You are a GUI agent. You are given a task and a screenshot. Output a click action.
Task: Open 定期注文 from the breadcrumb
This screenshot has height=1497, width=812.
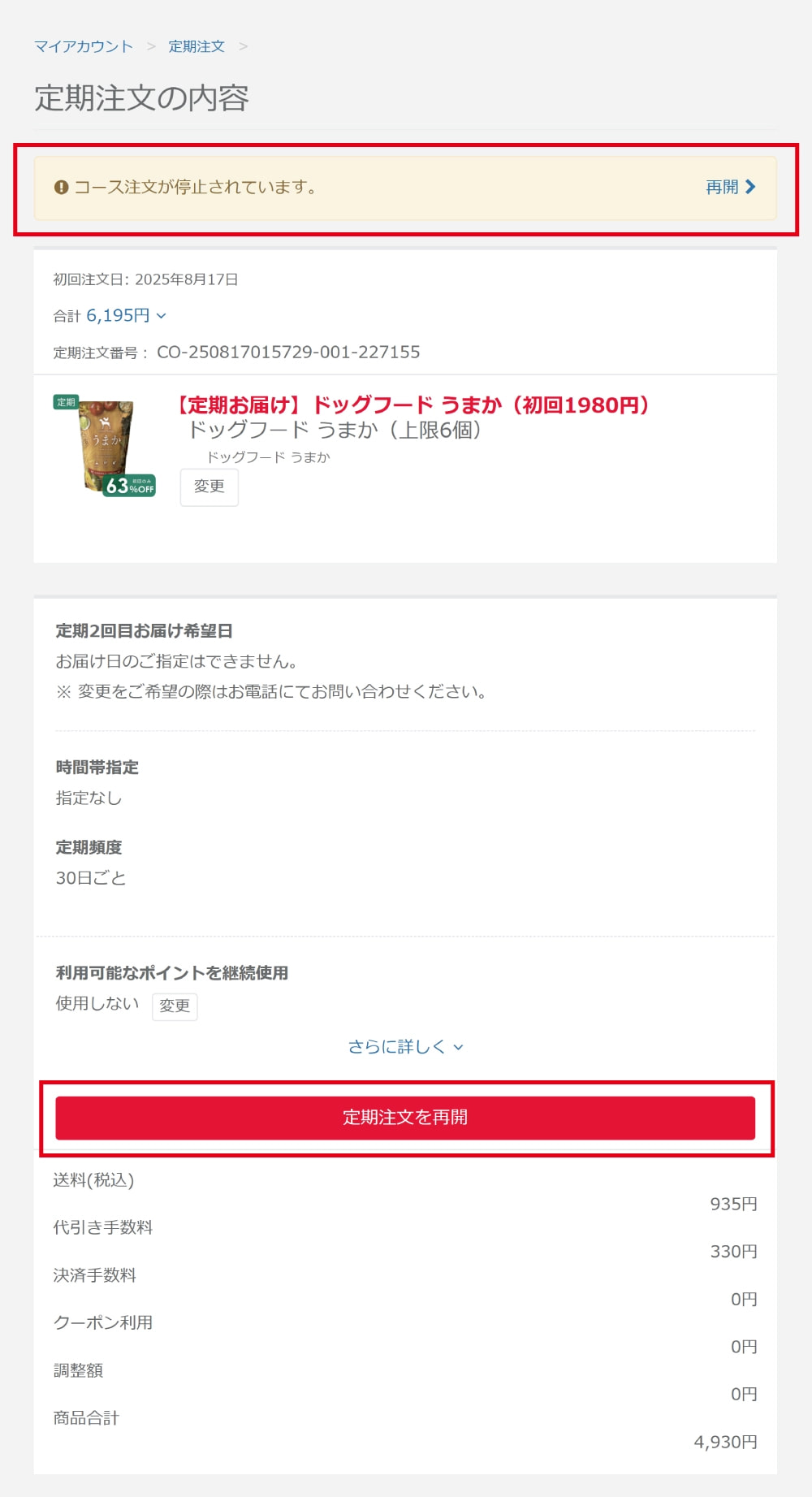(194, 46)
